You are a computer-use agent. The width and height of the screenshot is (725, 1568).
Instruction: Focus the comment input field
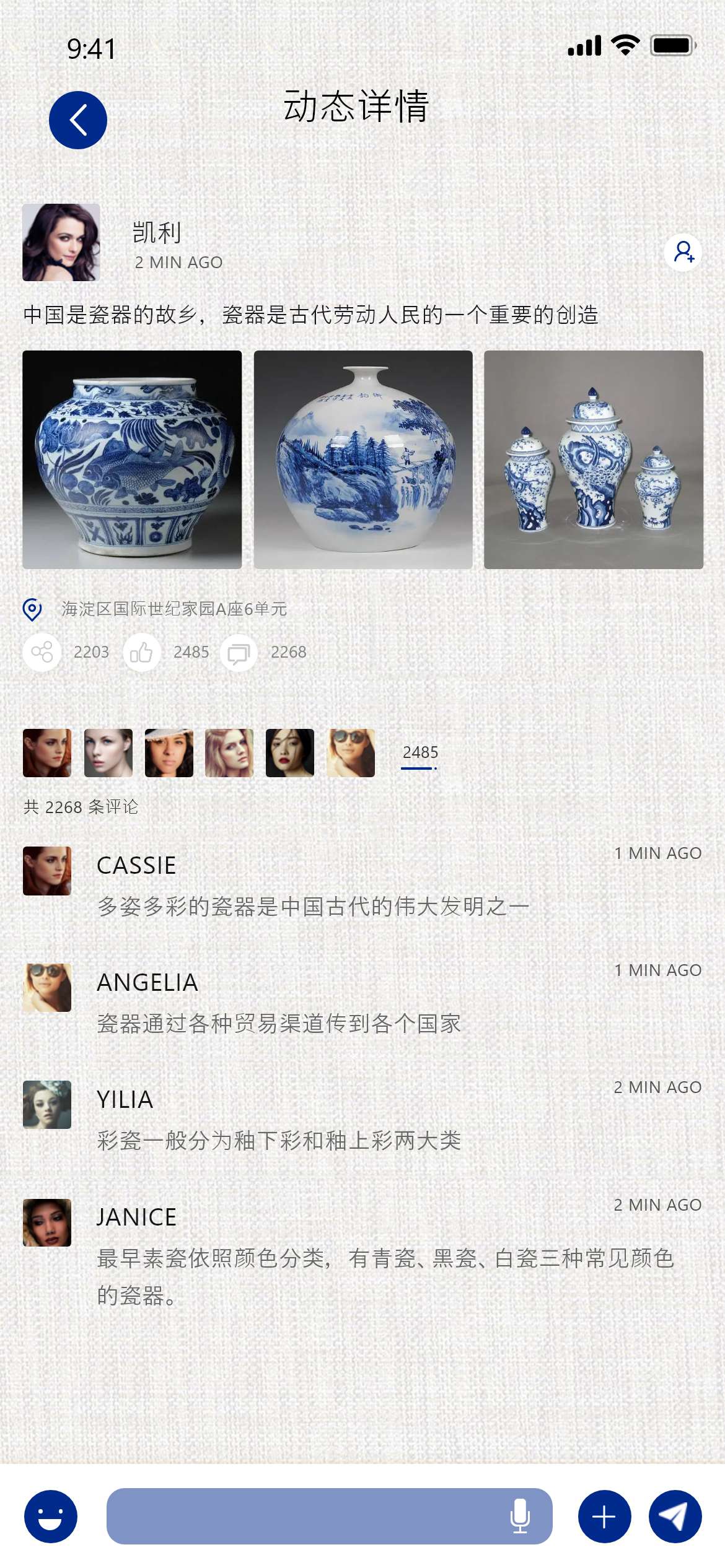(x=304, y=1517)
